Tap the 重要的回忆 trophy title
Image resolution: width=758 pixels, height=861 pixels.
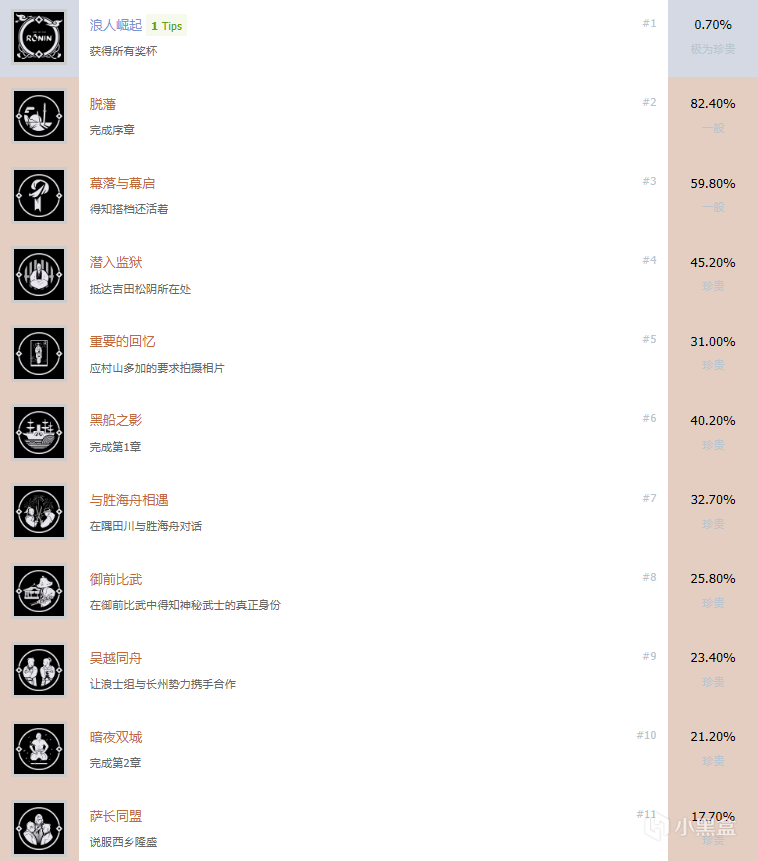[122, 341]
